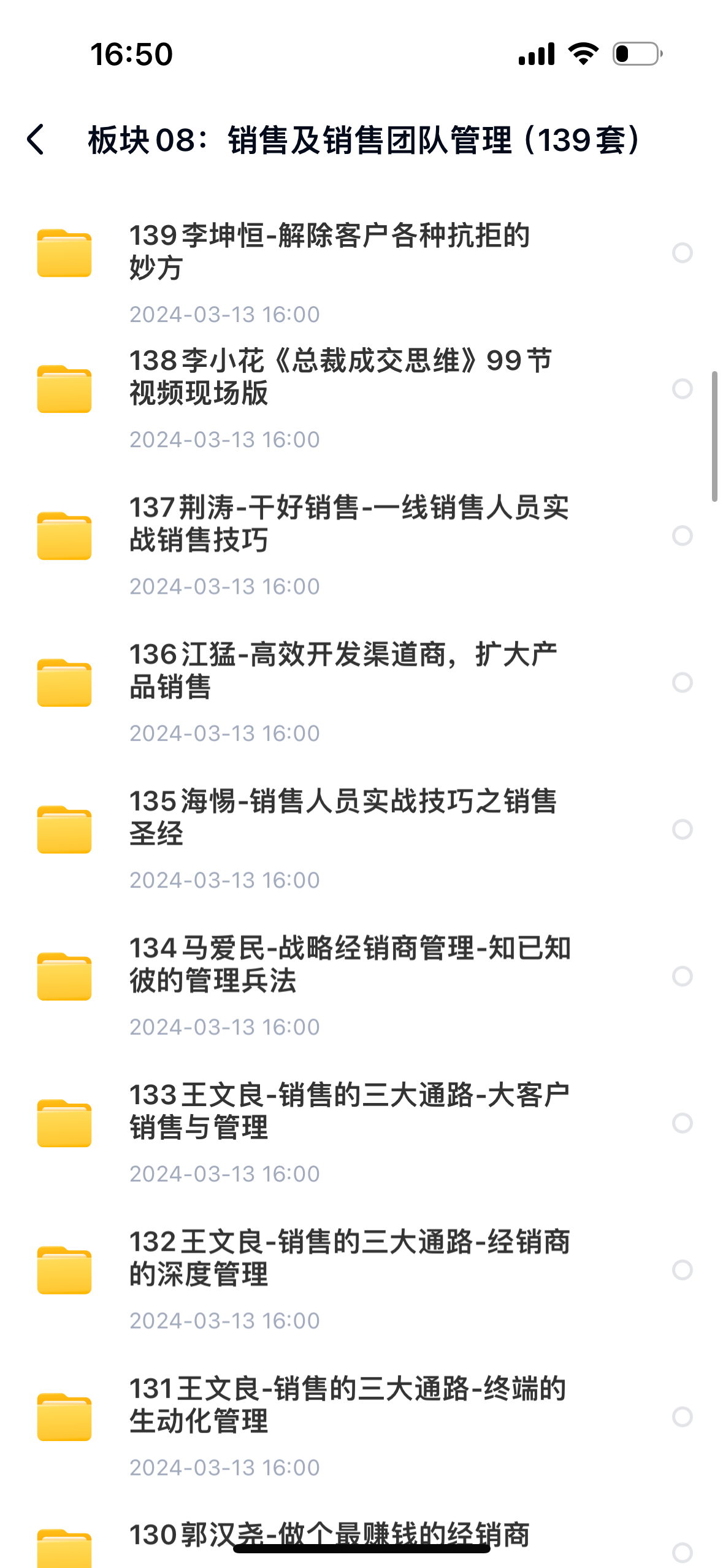The image size is (723, 1568).
Task: Tick the selection circle for 134 马爱民
Action: [682, 976]
